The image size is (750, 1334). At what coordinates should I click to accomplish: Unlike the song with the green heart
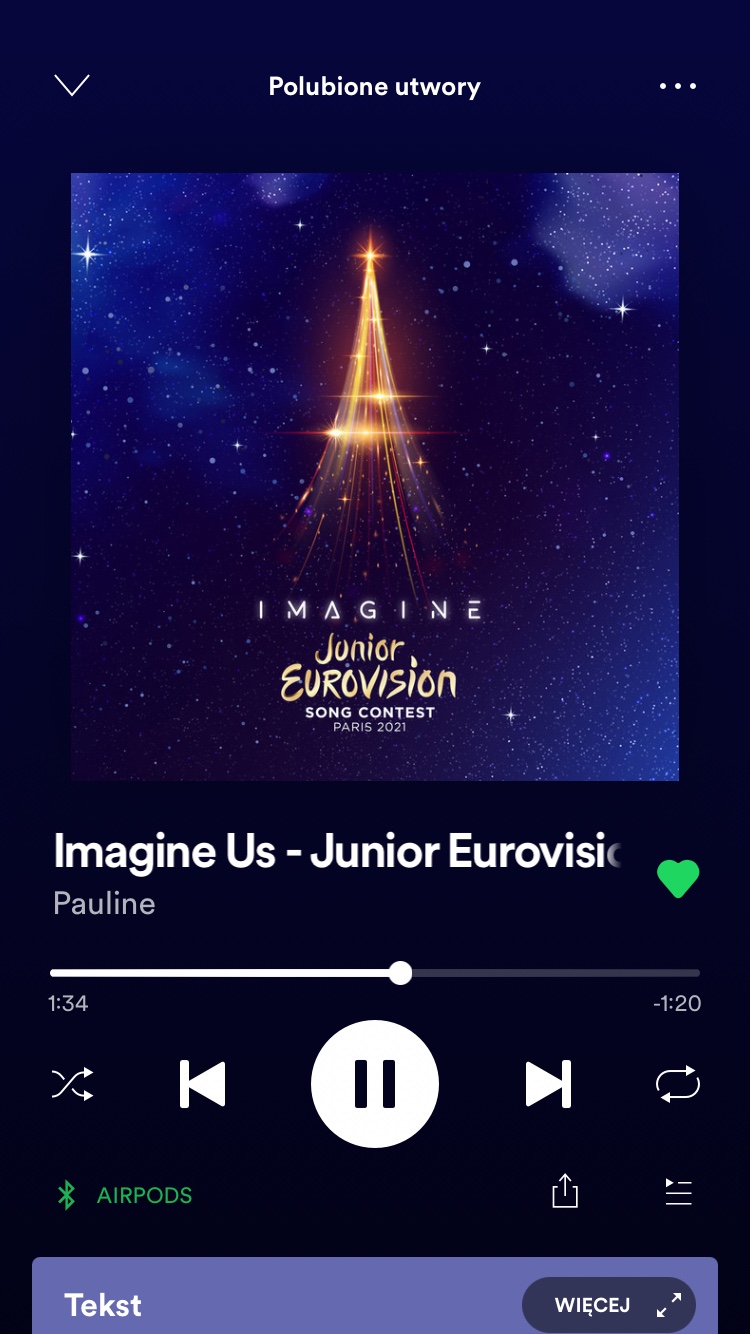click(x=677, y=878)
